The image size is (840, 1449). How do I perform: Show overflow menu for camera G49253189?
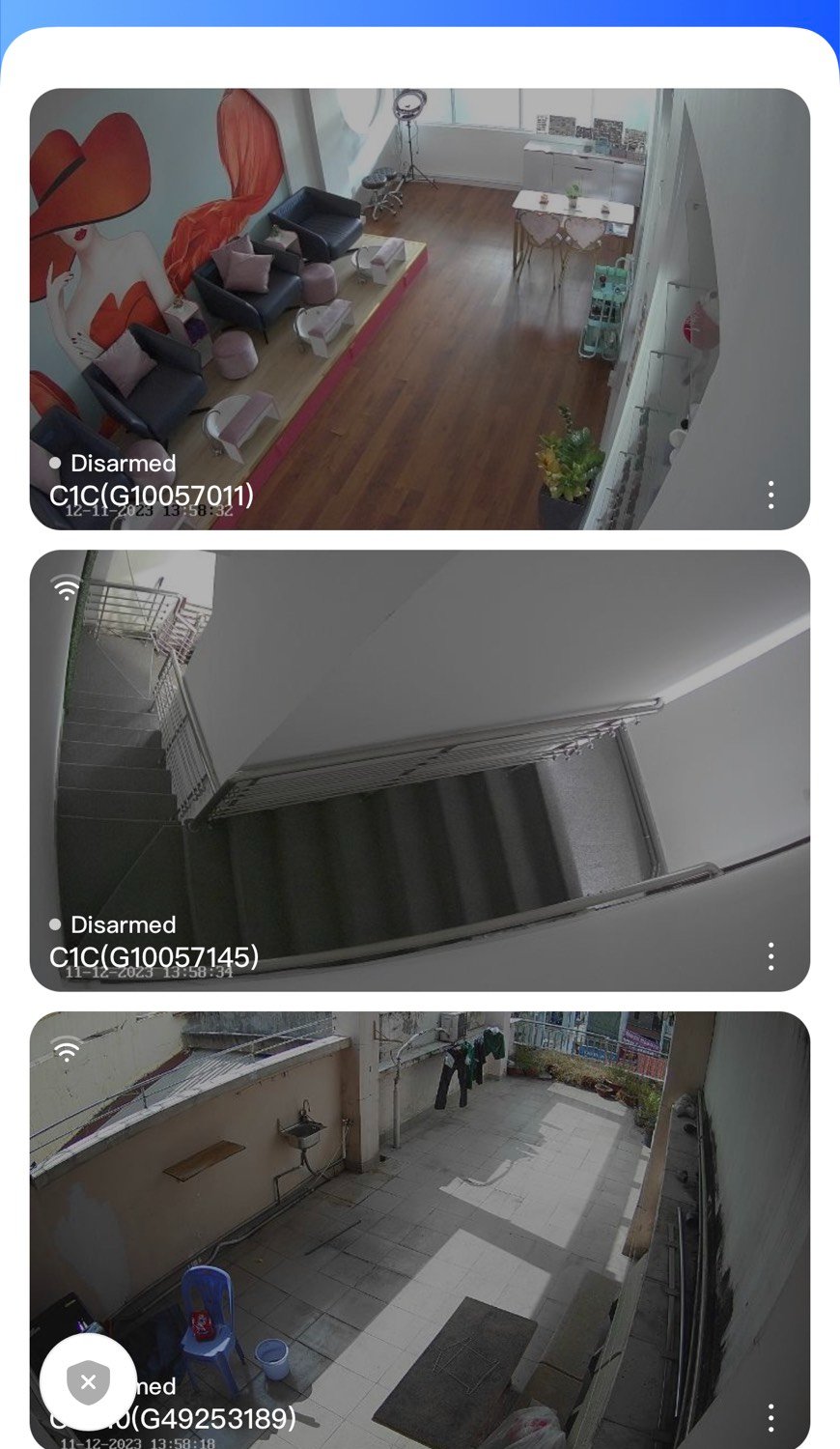[770, 1418]
